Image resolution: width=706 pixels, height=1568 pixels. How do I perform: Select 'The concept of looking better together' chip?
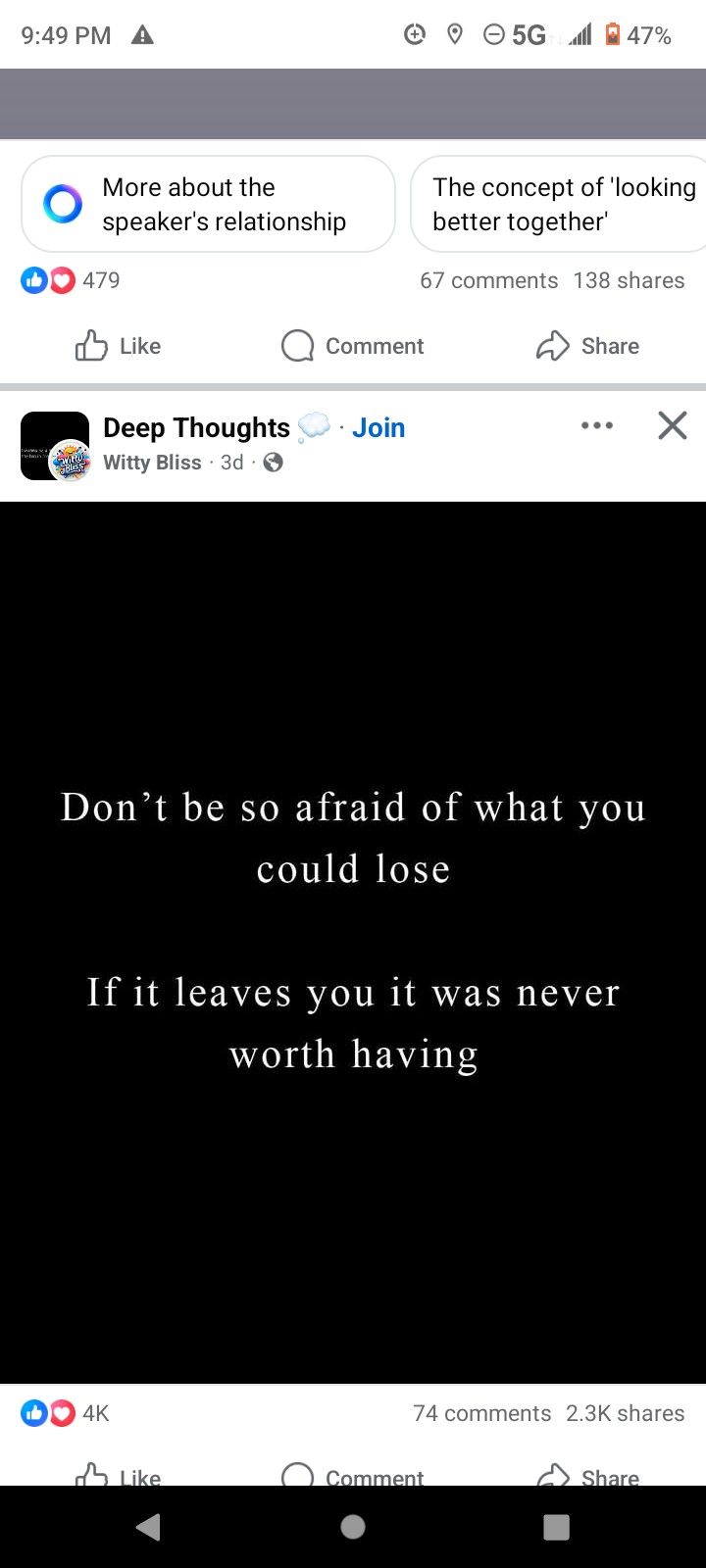click(561, 204)
